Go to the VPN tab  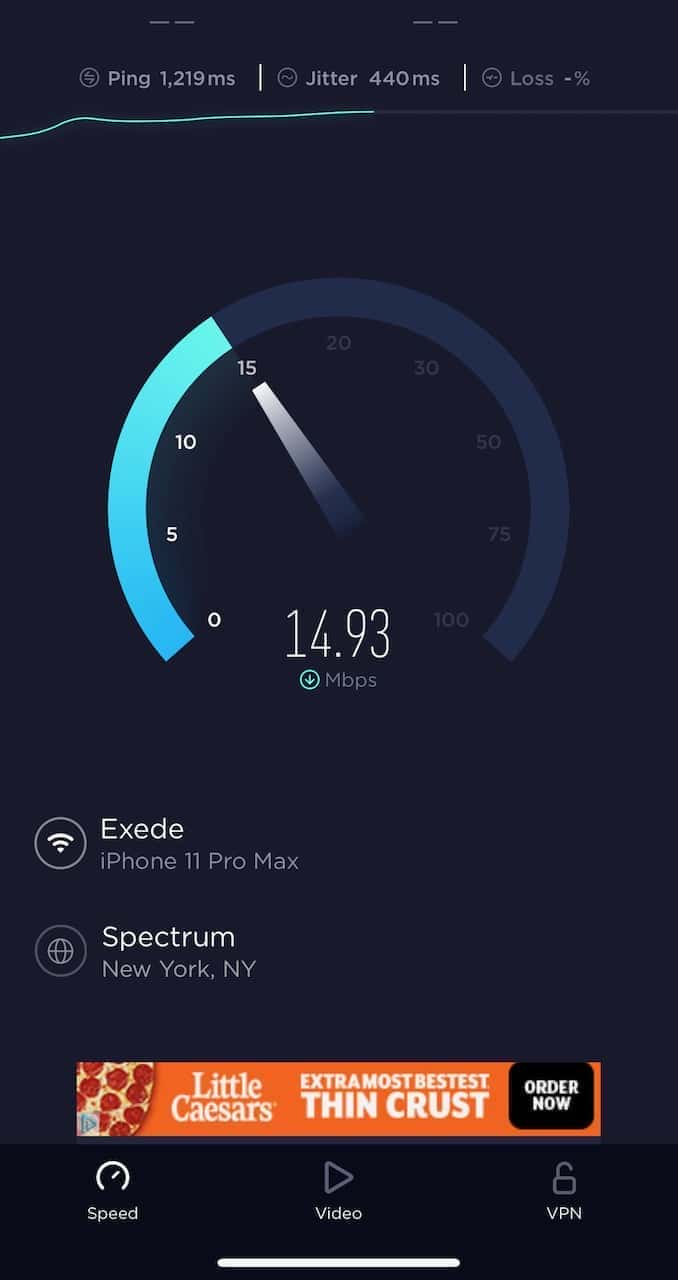click(x=564, y=1192)
